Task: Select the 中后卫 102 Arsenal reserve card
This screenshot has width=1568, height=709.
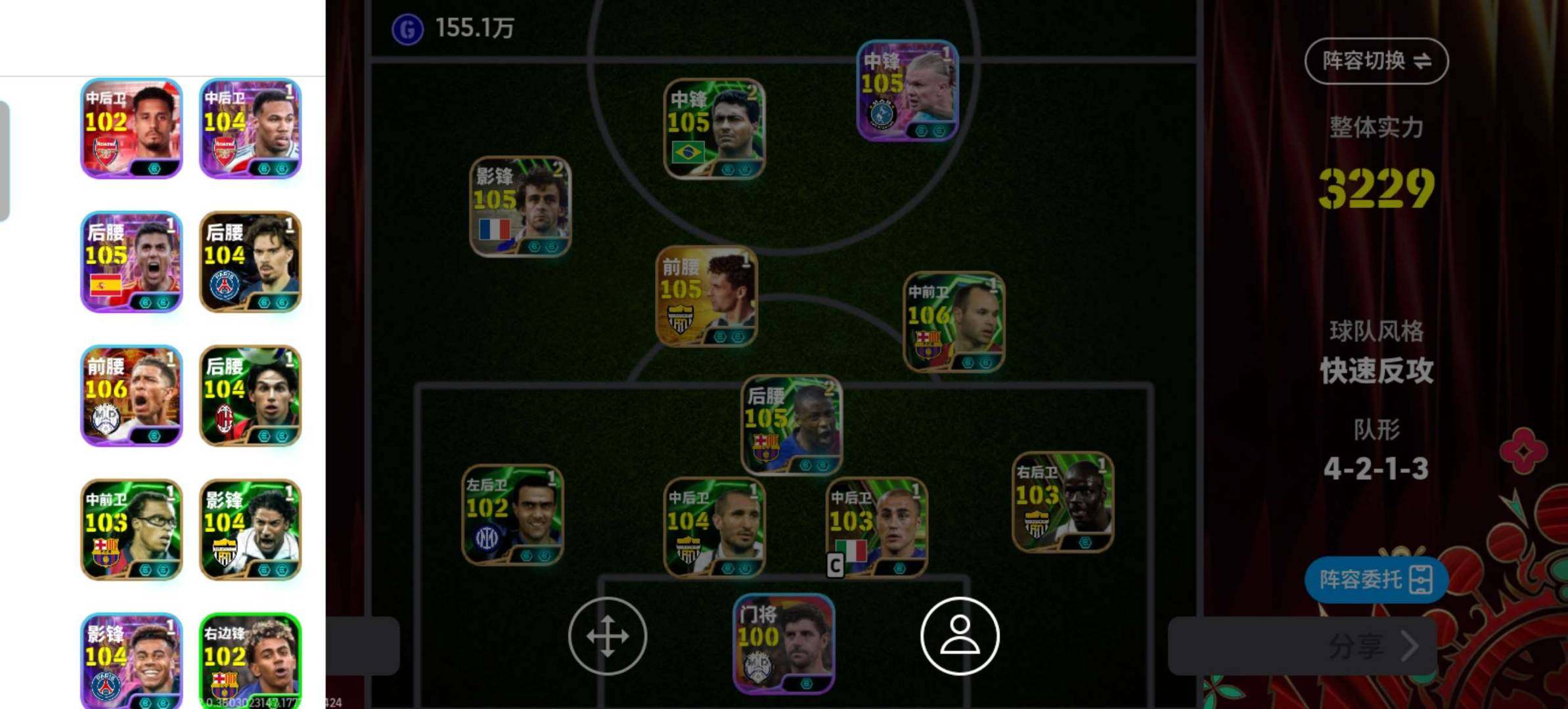Action: [131, 129]
